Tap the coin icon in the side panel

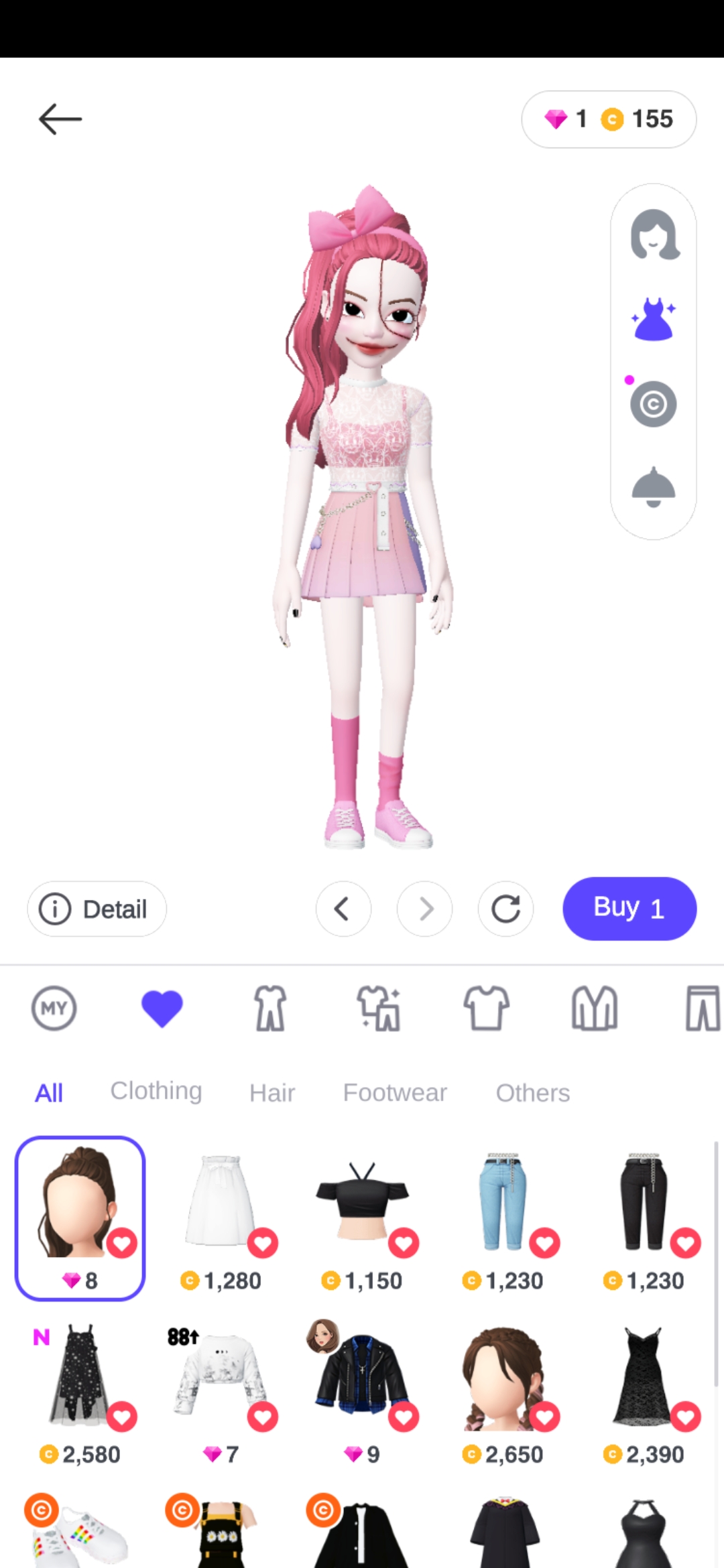tap(653, 404)
